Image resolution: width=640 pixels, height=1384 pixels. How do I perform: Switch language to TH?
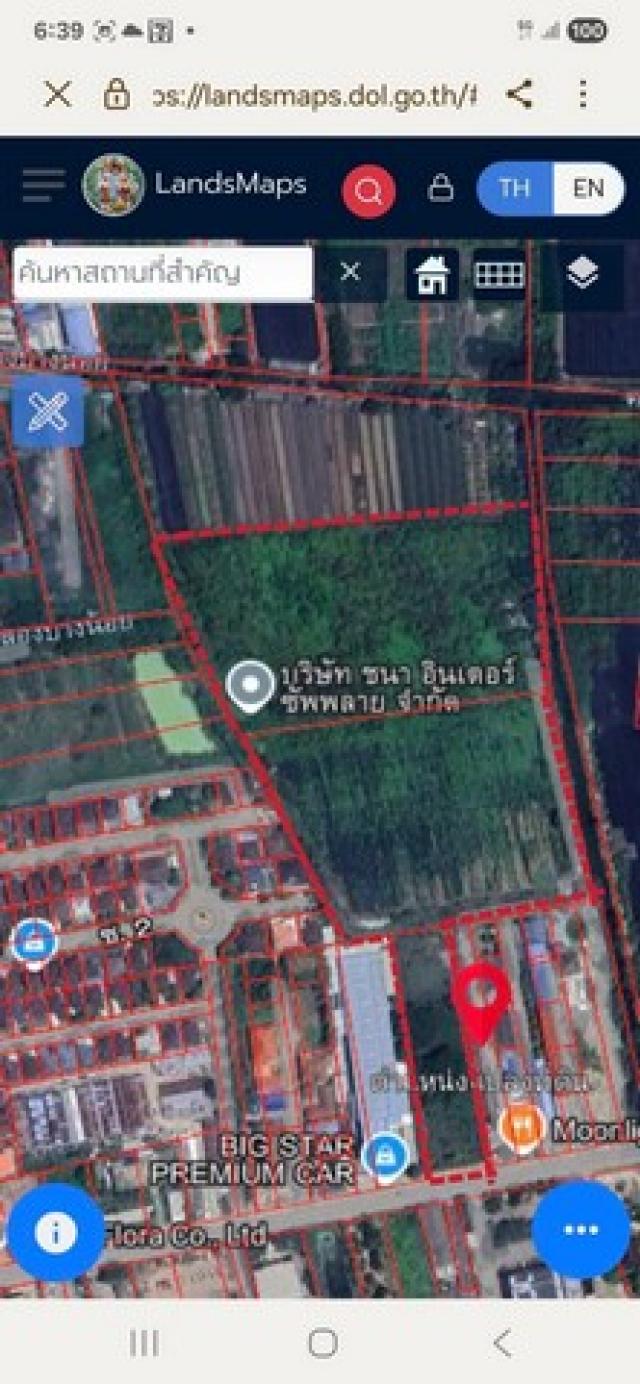tap(514, 188)
